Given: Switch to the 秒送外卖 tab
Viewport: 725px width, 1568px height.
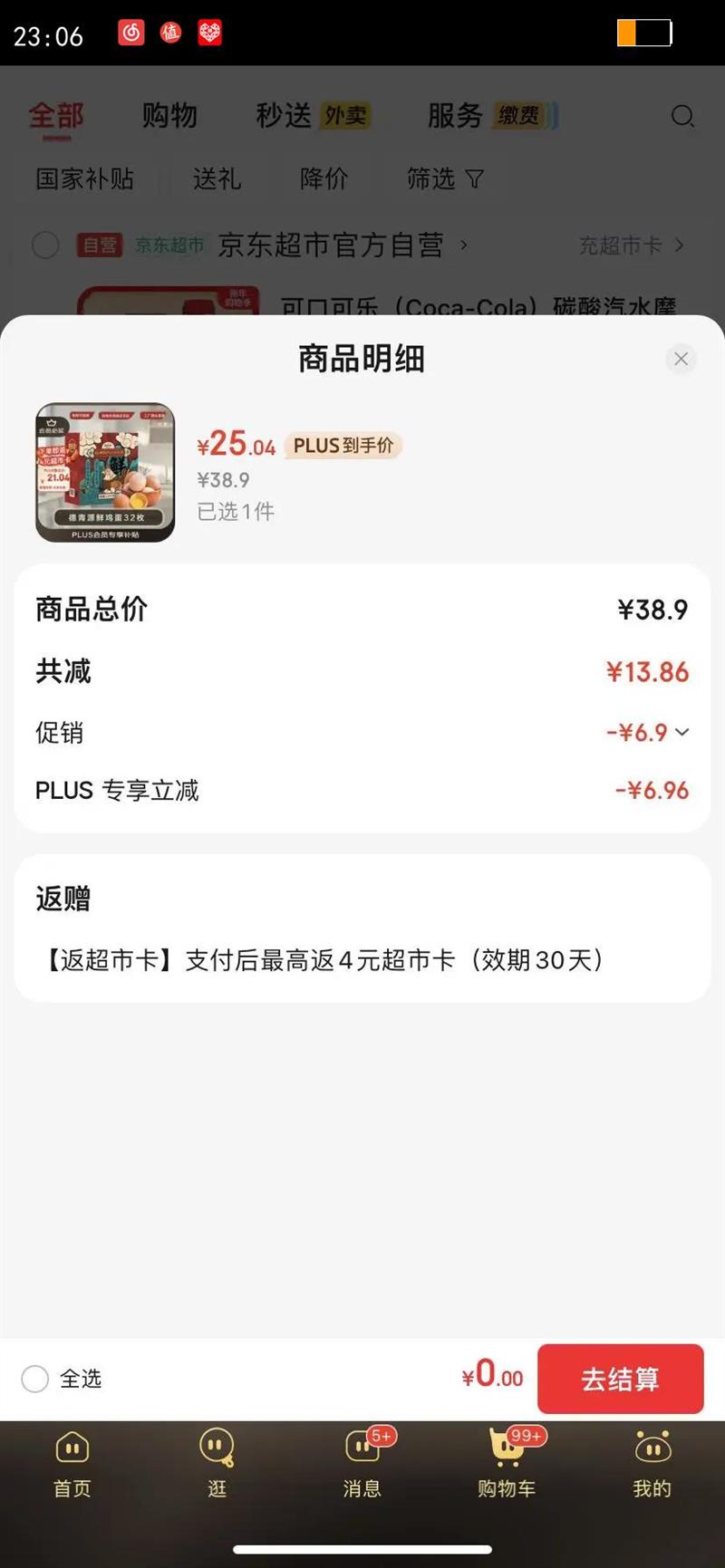Looking at the screenshot, I should click(x=313, y=115).
